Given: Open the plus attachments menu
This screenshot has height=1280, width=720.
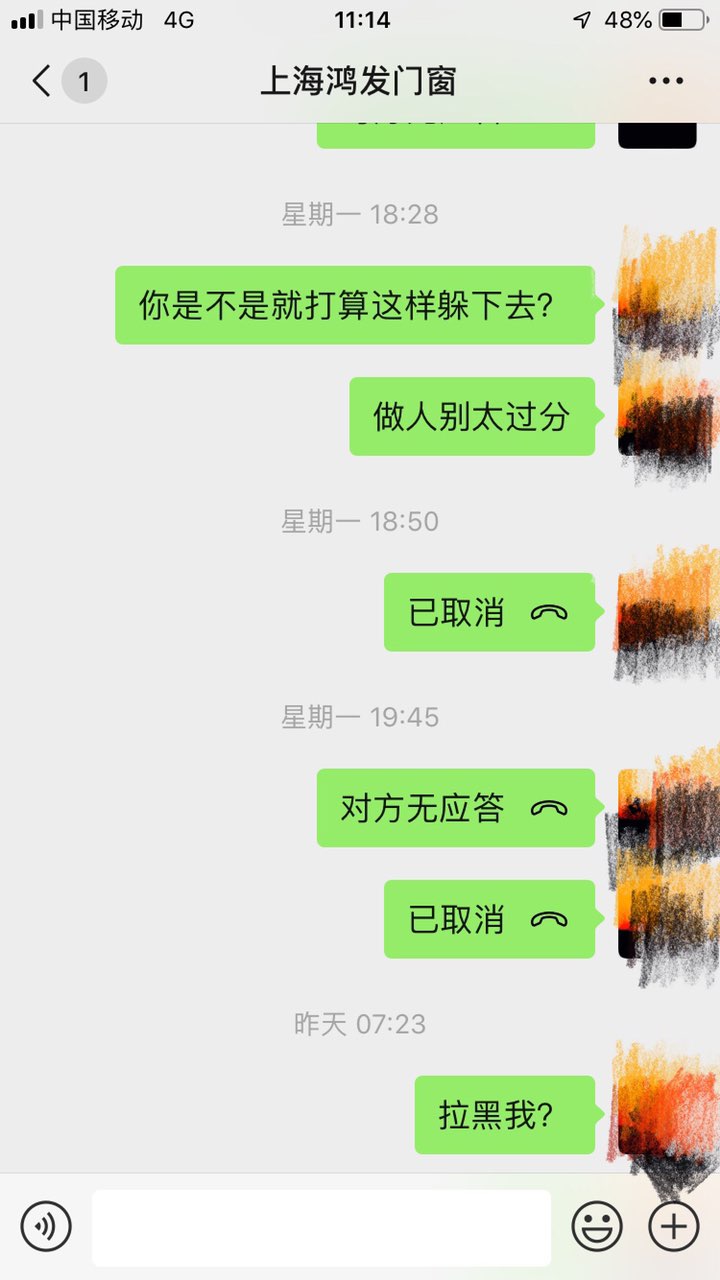Looking at the screenshot, I should [674, 1226].
